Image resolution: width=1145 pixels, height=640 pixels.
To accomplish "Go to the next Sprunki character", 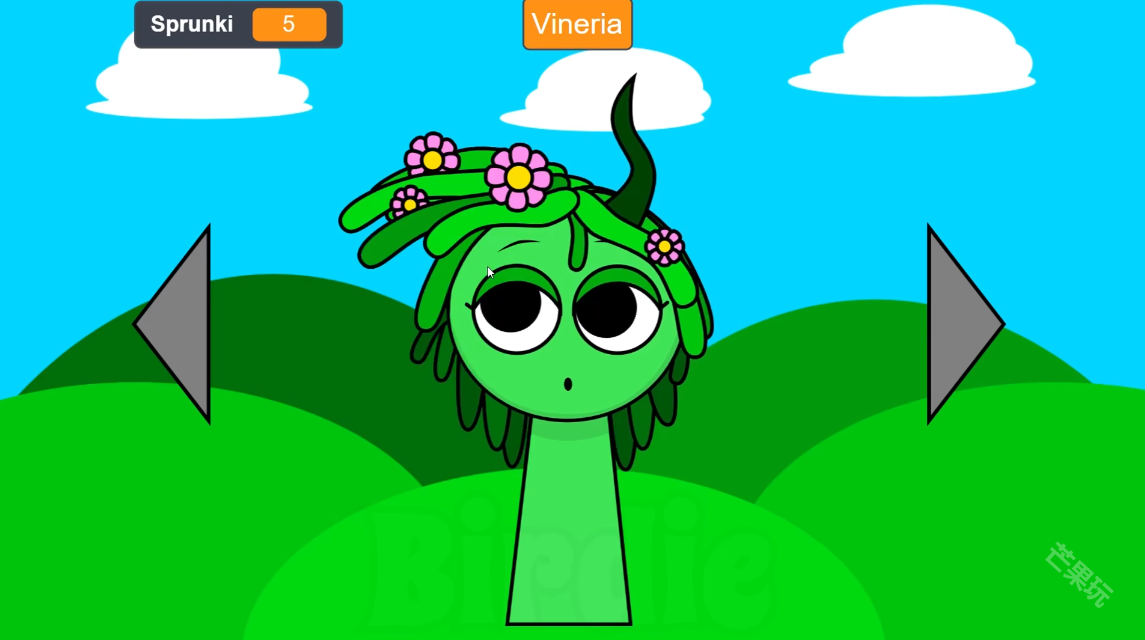I will point(956,323).
